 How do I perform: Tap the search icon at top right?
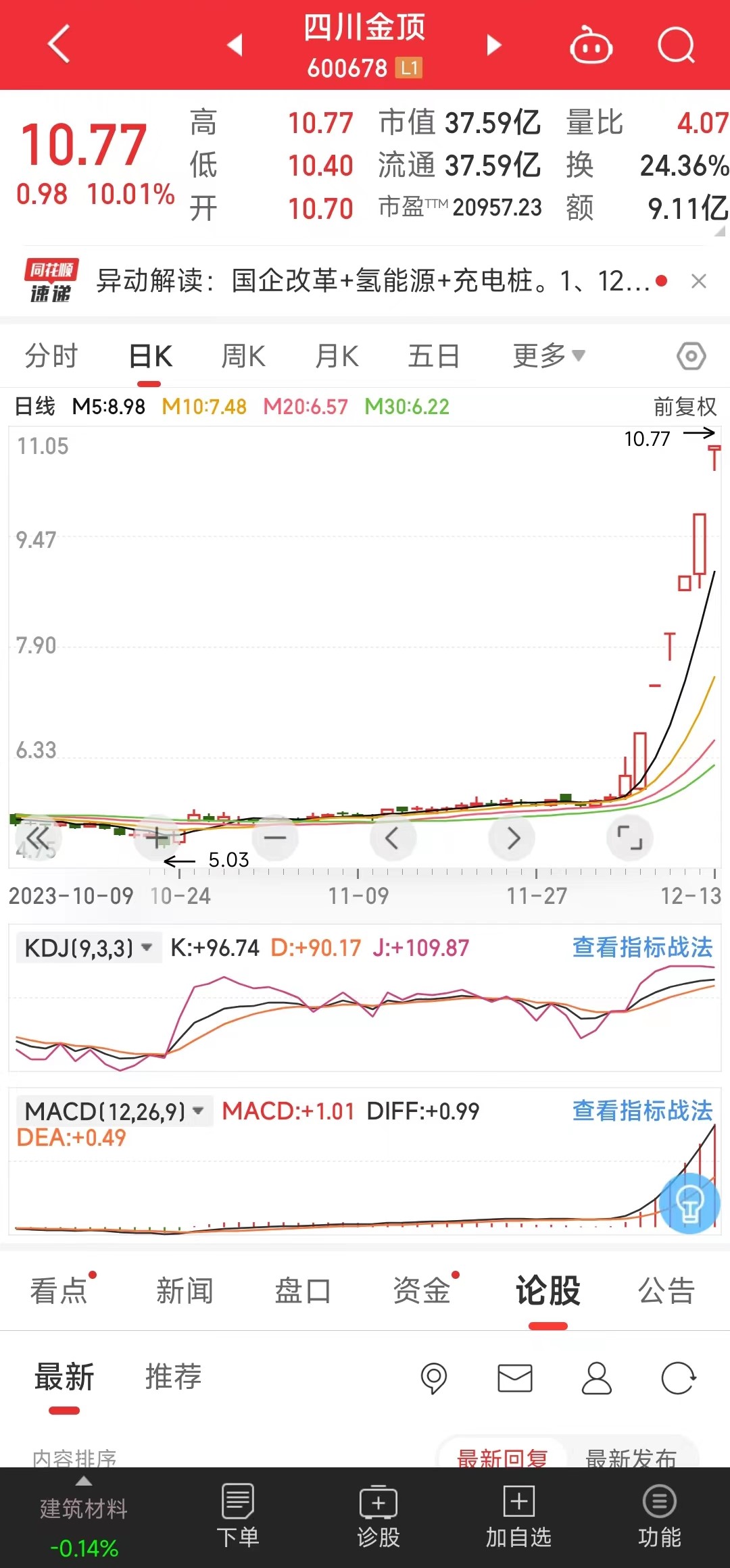click(676, 45)
